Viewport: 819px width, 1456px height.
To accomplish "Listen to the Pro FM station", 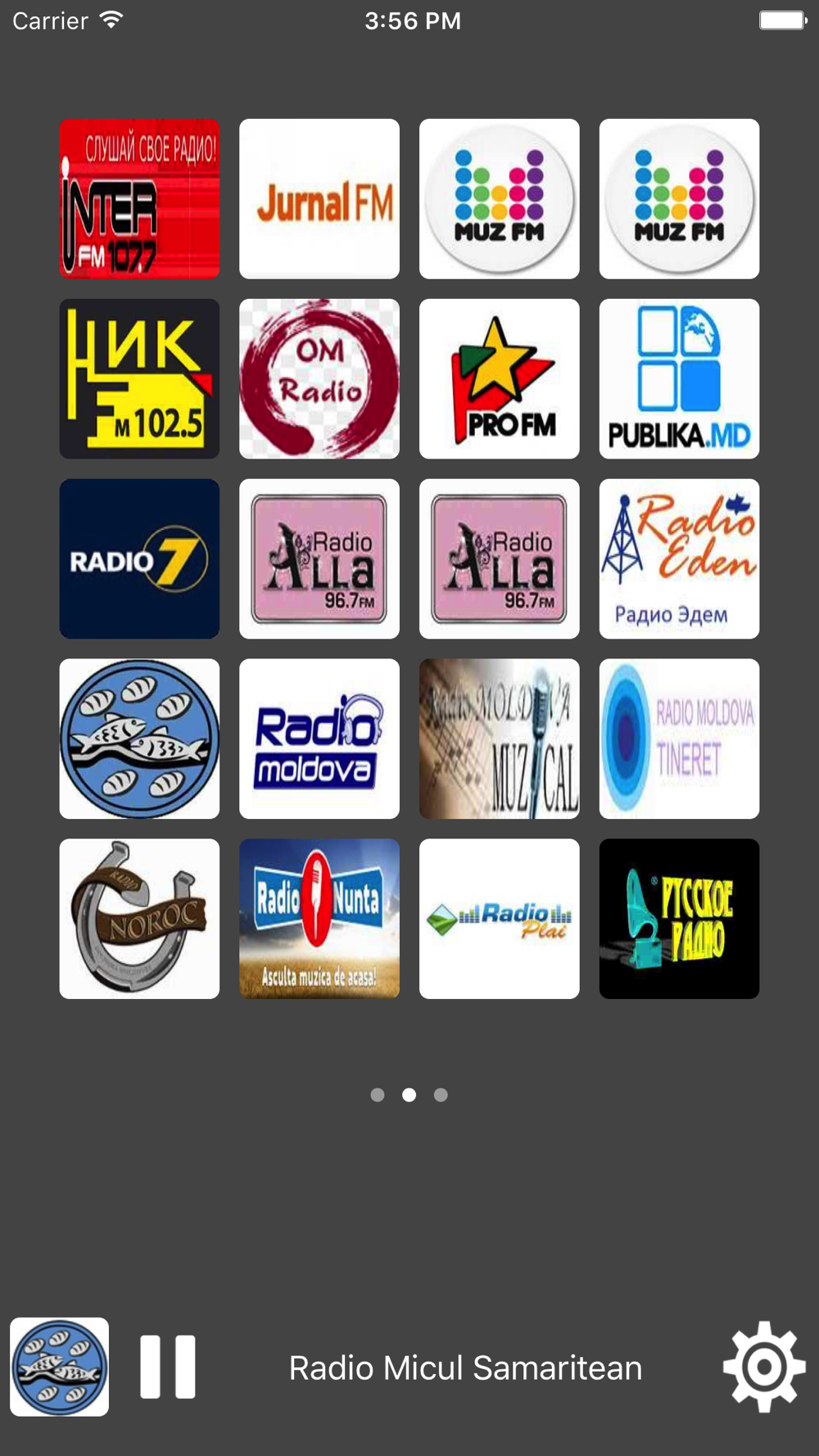I will (500, 379).
